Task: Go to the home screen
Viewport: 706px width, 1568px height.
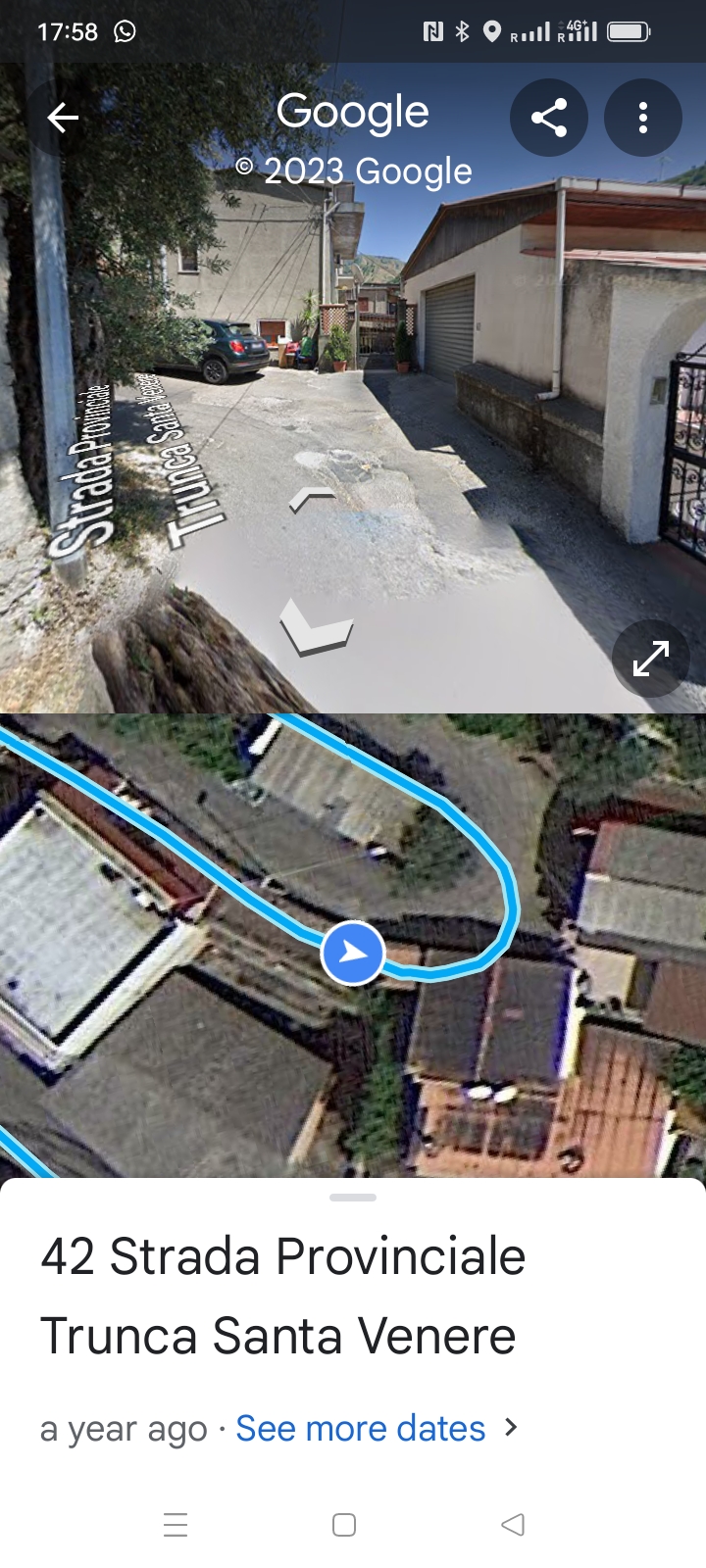Action: 344,1525
